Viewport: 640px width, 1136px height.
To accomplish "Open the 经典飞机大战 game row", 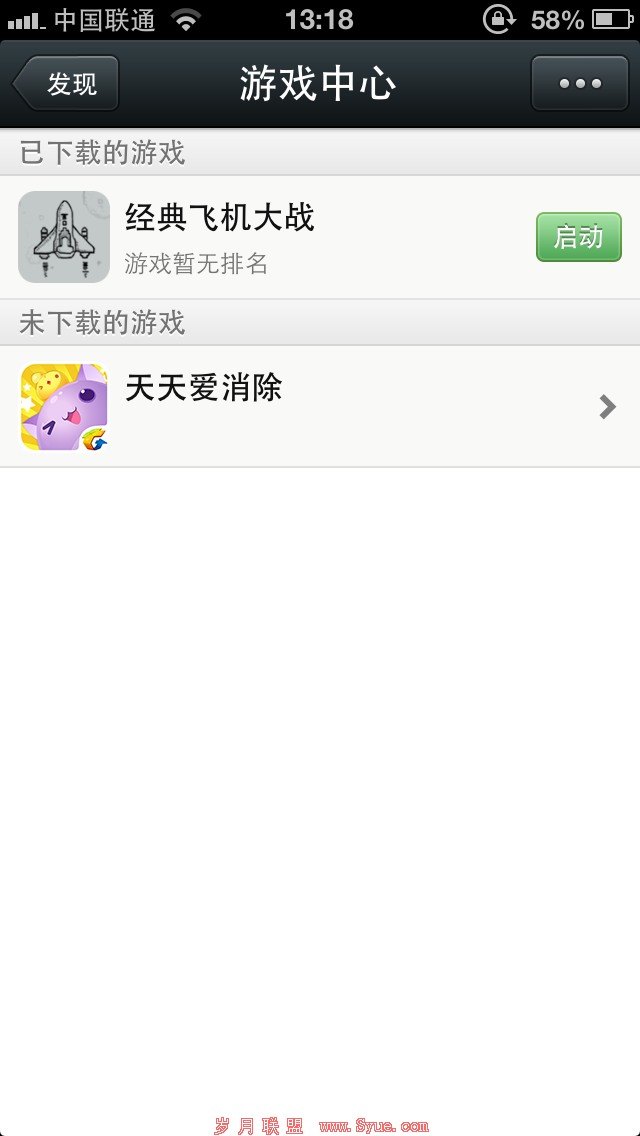I will click(x=300, y=237).
